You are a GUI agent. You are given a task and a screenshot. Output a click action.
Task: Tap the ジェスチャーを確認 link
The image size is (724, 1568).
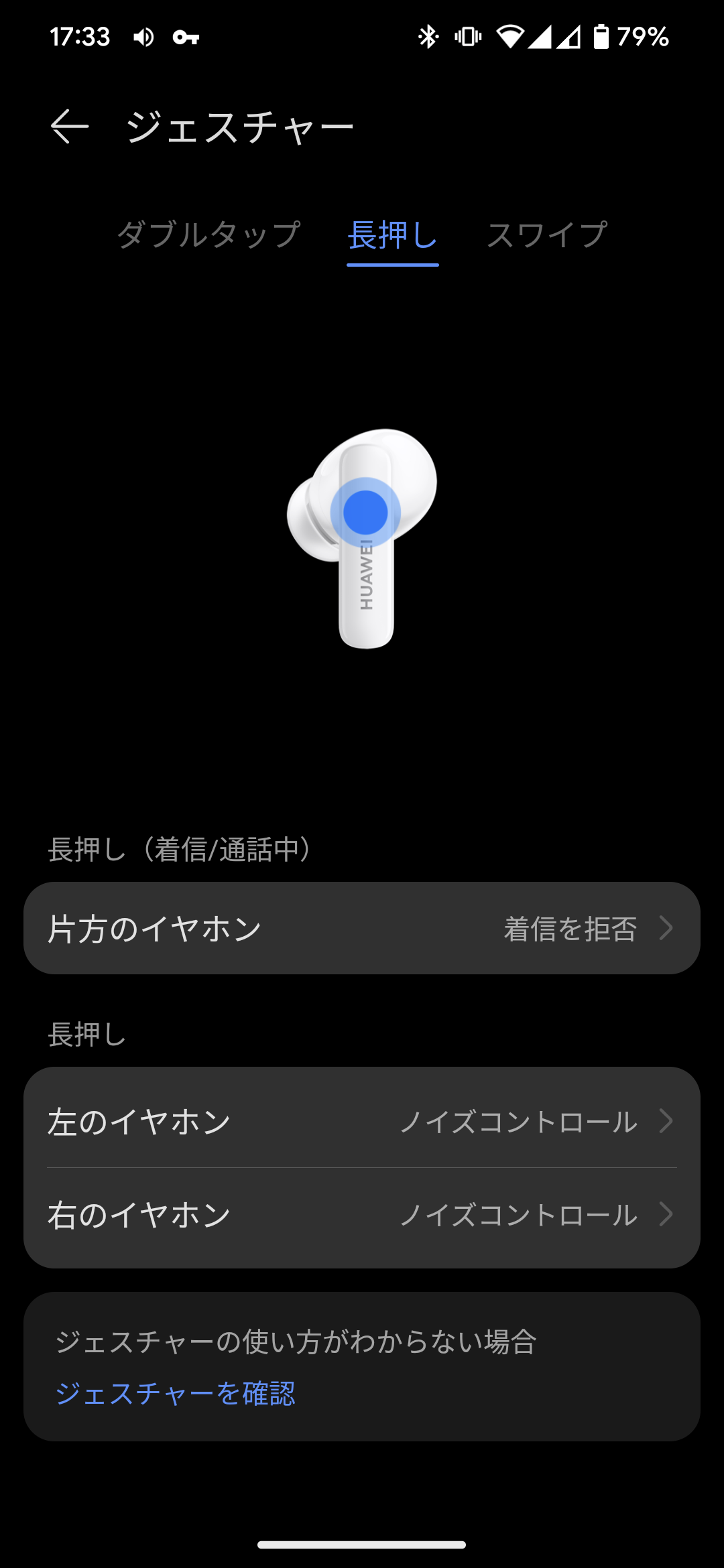click(x=175, y=1394)
